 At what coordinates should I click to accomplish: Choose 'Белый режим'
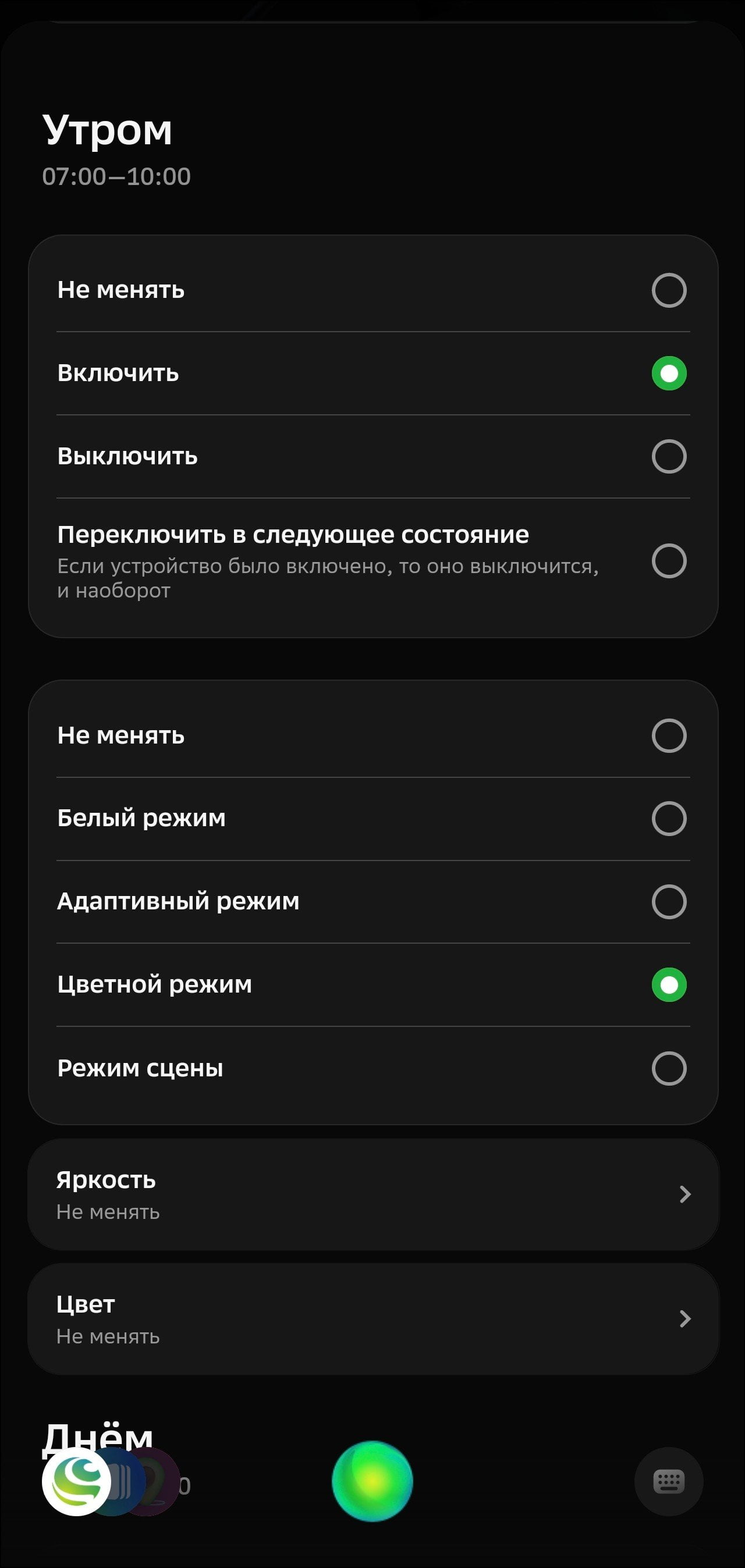click(373, 819)
